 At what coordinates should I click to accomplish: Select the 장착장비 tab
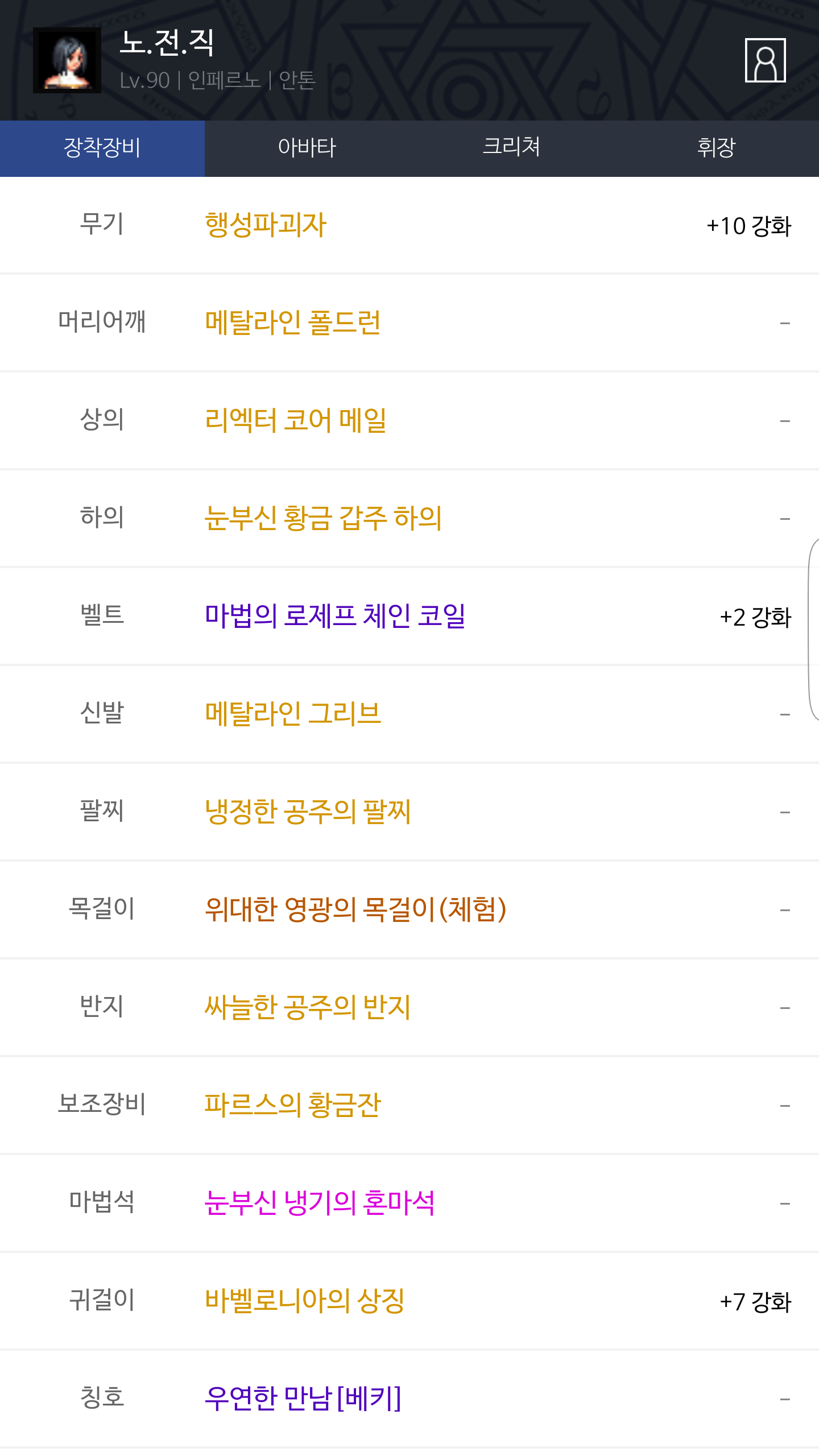tap(102, 148)
